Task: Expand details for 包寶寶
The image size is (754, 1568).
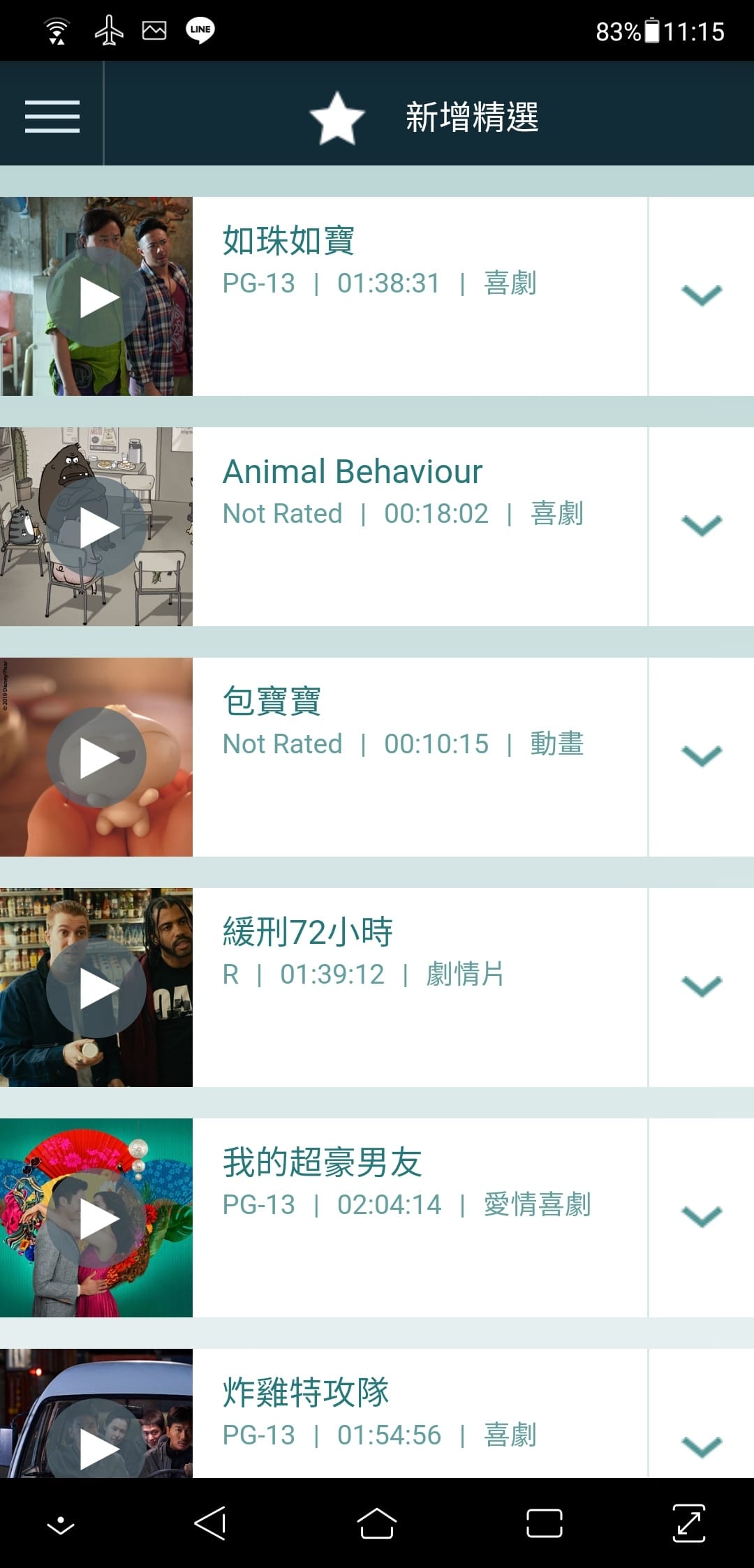Action: click(x=701, y=757)
